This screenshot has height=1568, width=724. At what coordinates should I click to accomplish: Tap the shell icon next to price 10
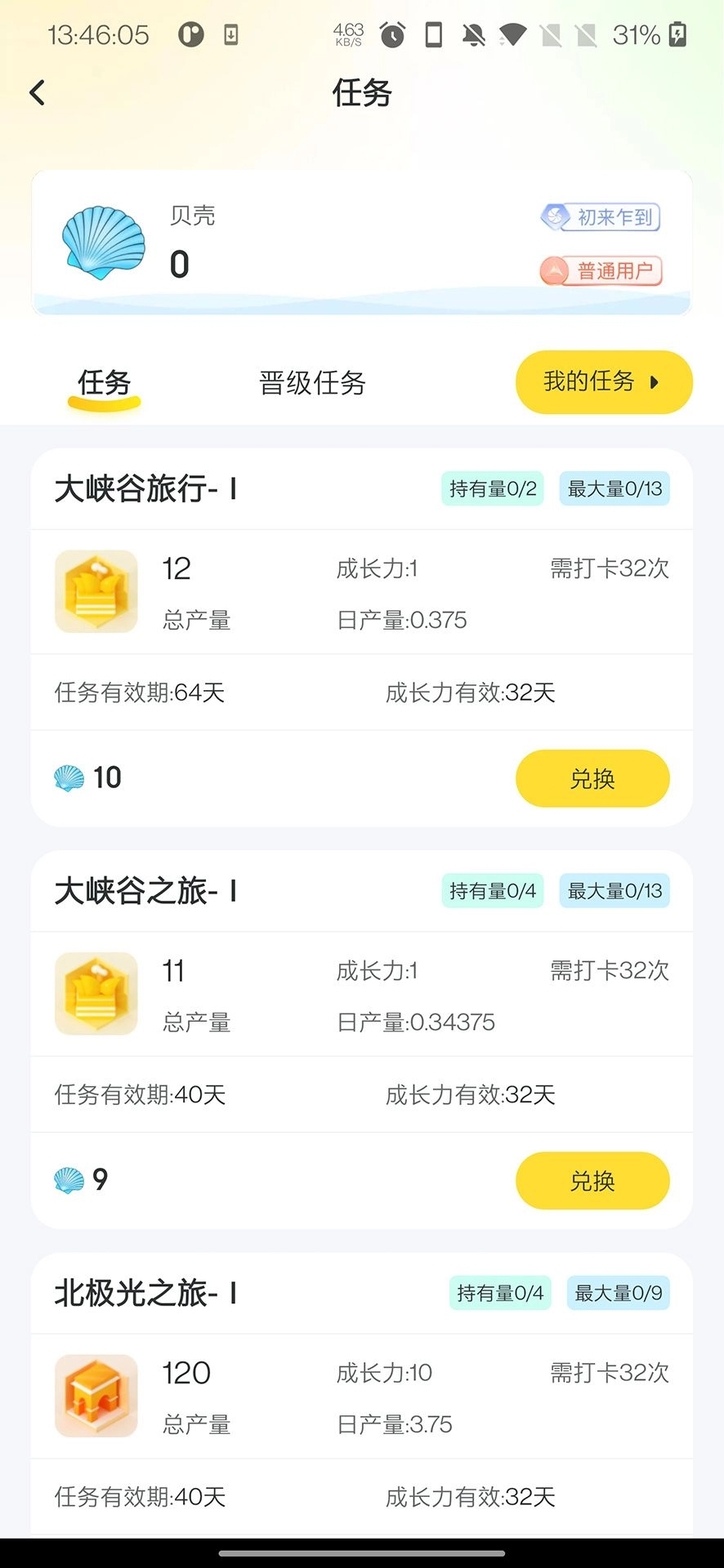tap(69, 778)
